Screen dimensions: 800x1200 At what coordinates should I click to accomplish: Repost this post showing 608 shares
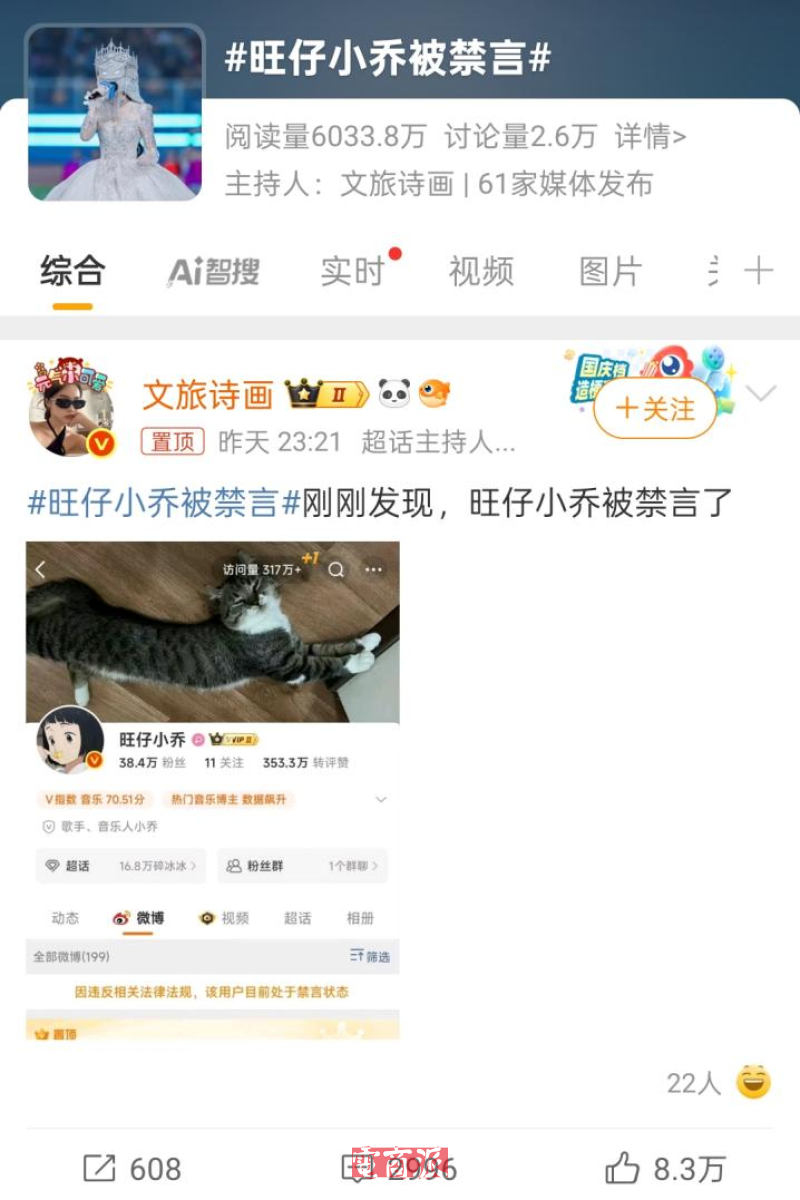[132, 1168]
